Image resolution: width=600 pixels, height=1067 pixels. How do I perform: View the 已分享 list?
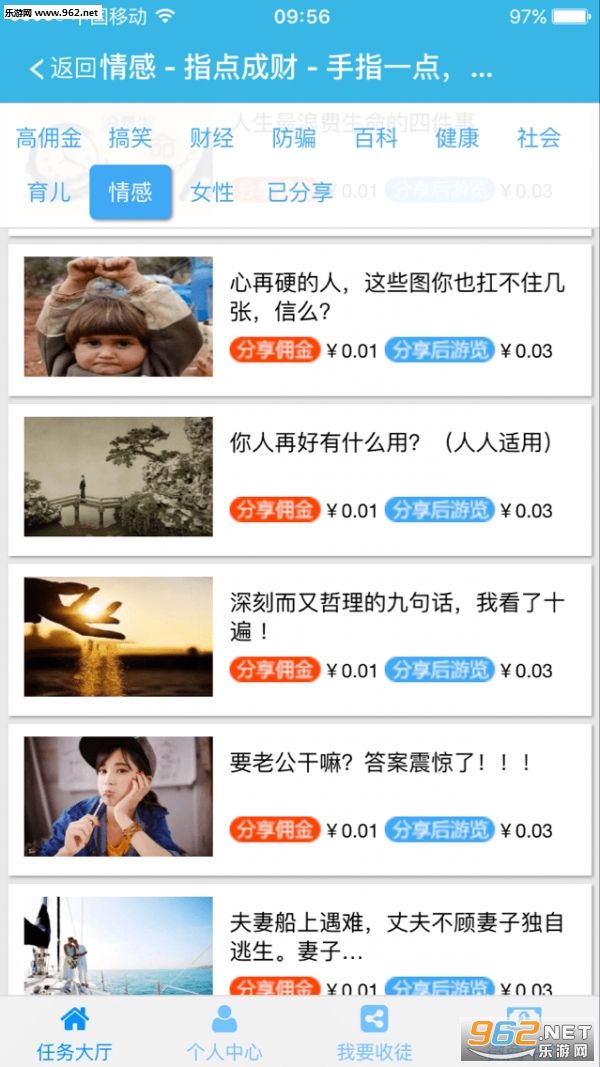[300, 191]
